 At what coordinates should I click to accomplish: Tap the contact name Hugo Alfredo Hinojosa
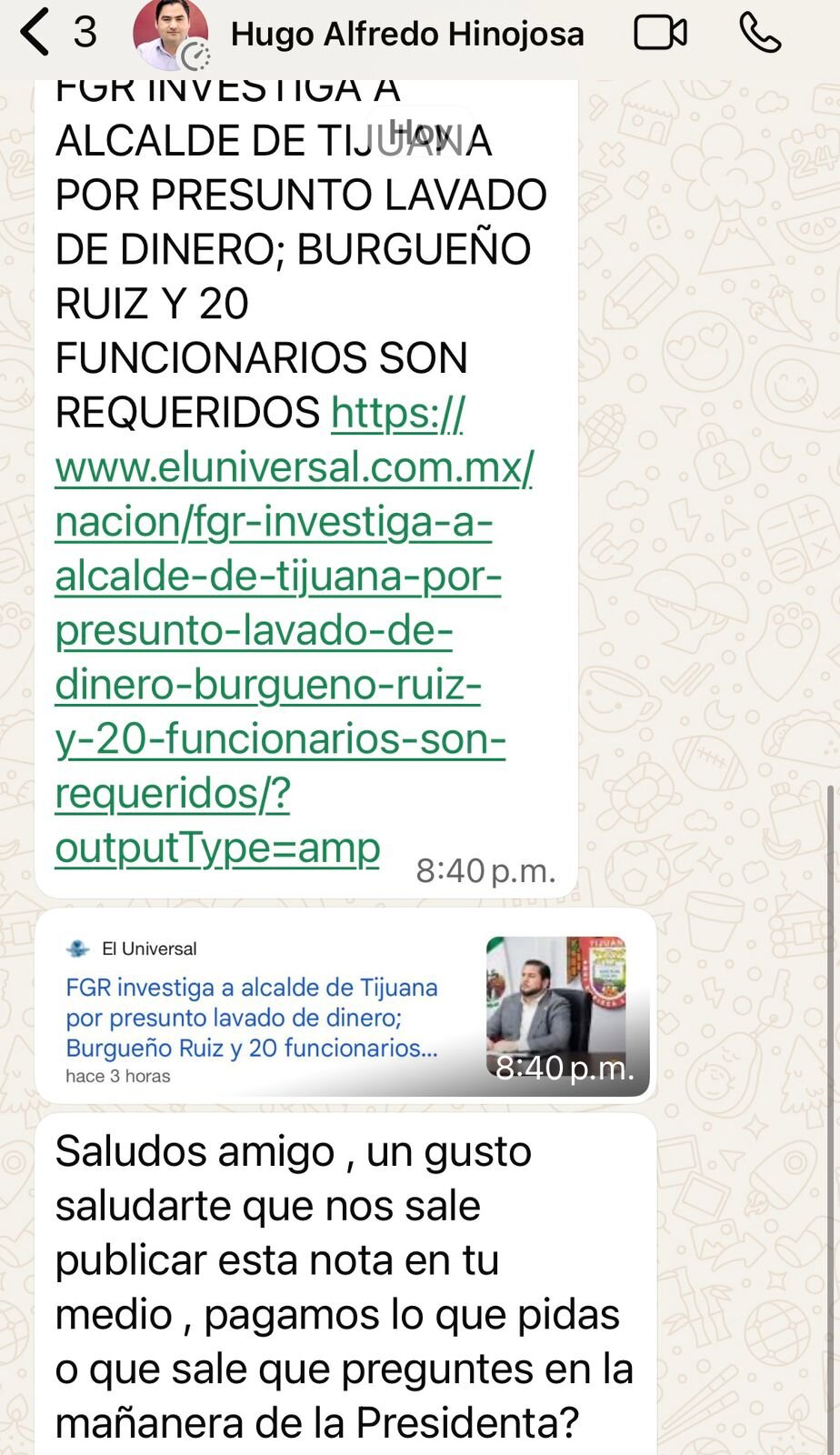pos(408,31)
